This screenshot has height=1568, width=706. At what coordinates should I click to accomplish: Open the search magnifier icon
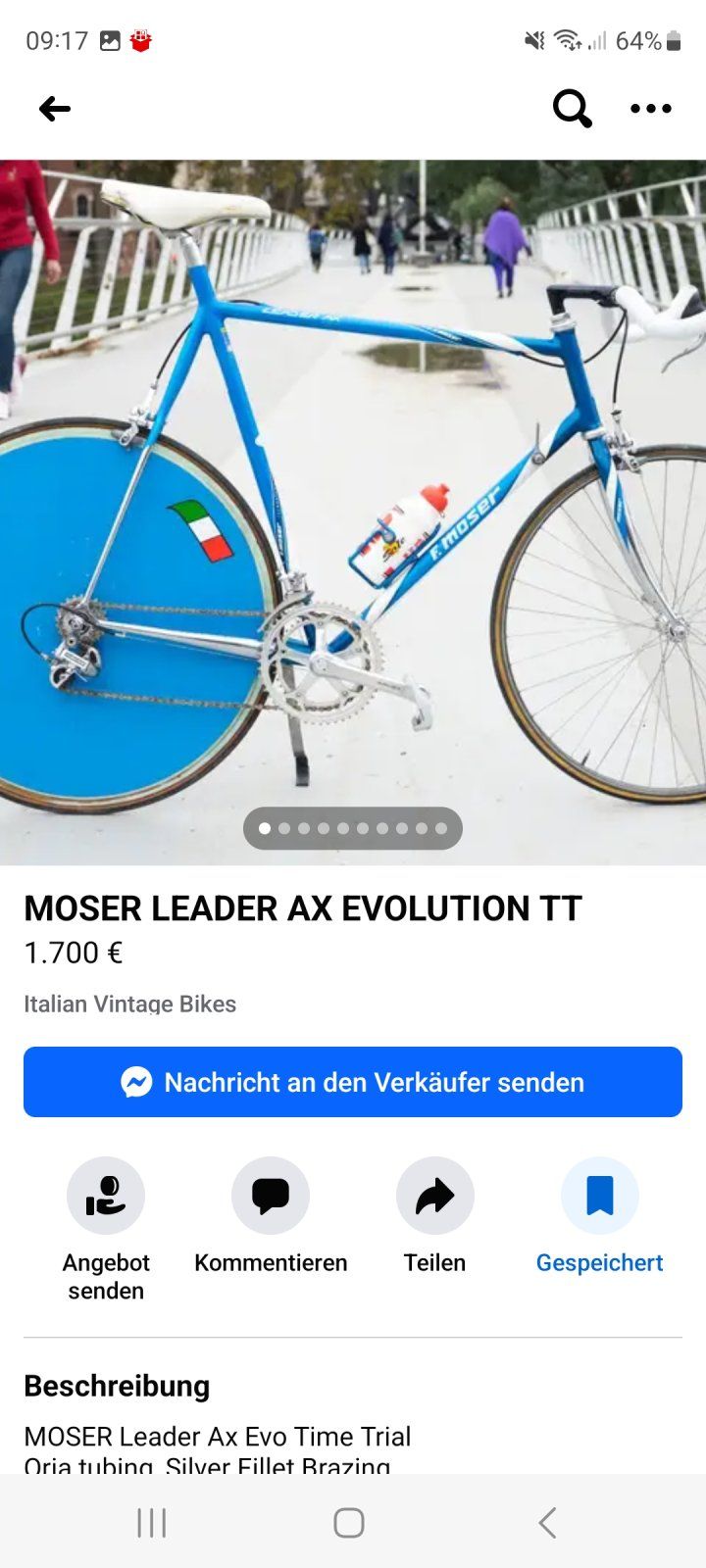(x=572, y=109)
